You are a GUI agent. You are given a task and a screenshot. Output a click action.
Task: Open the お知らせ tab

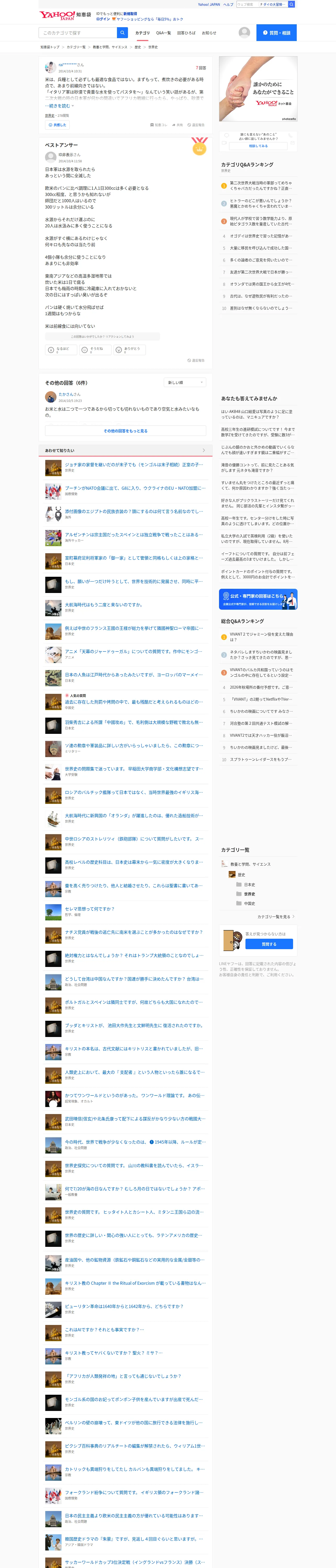tap(209, 33)
